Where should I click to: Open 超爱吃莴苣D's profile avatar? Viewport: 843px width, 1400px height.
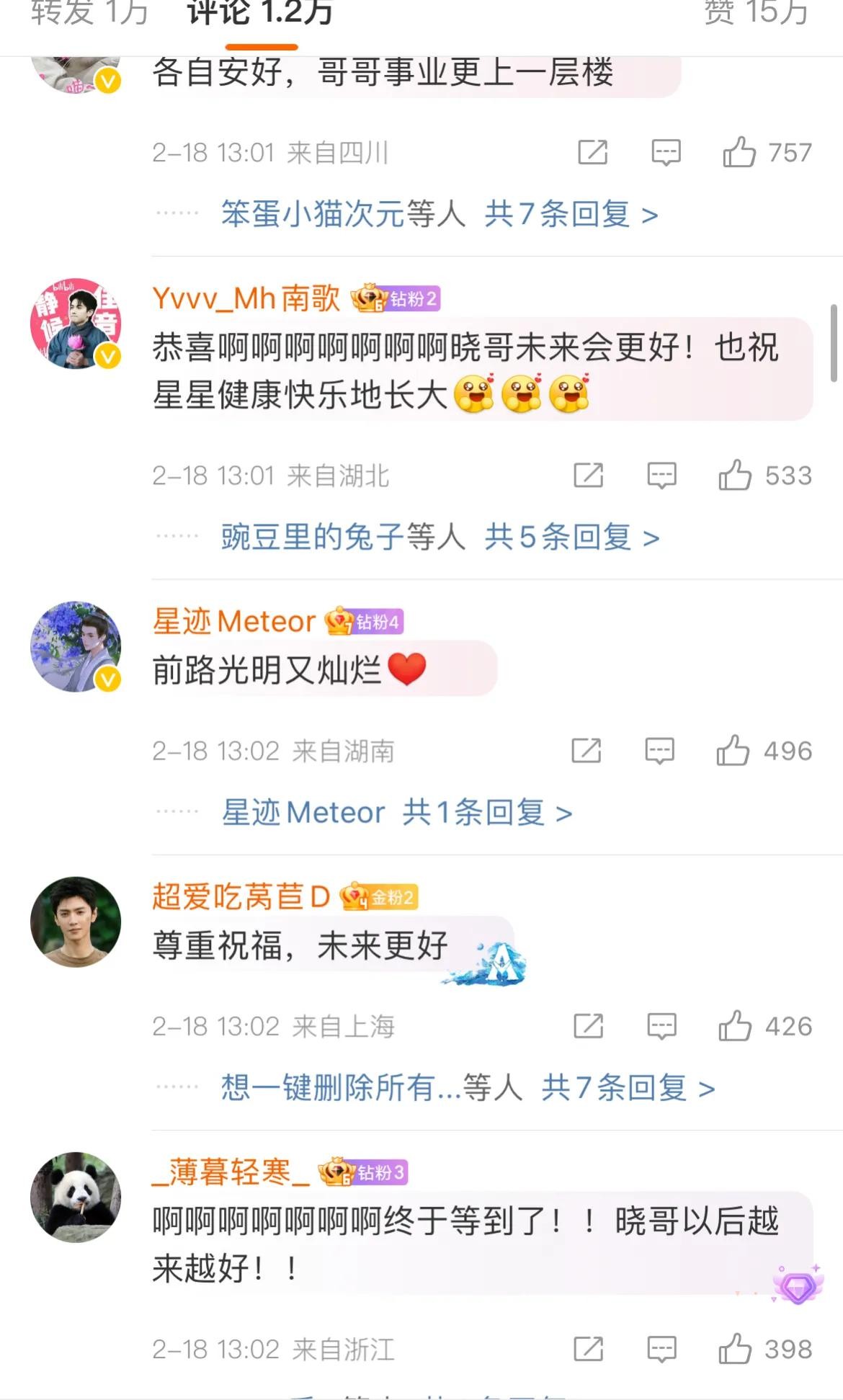tap(76, 922)
